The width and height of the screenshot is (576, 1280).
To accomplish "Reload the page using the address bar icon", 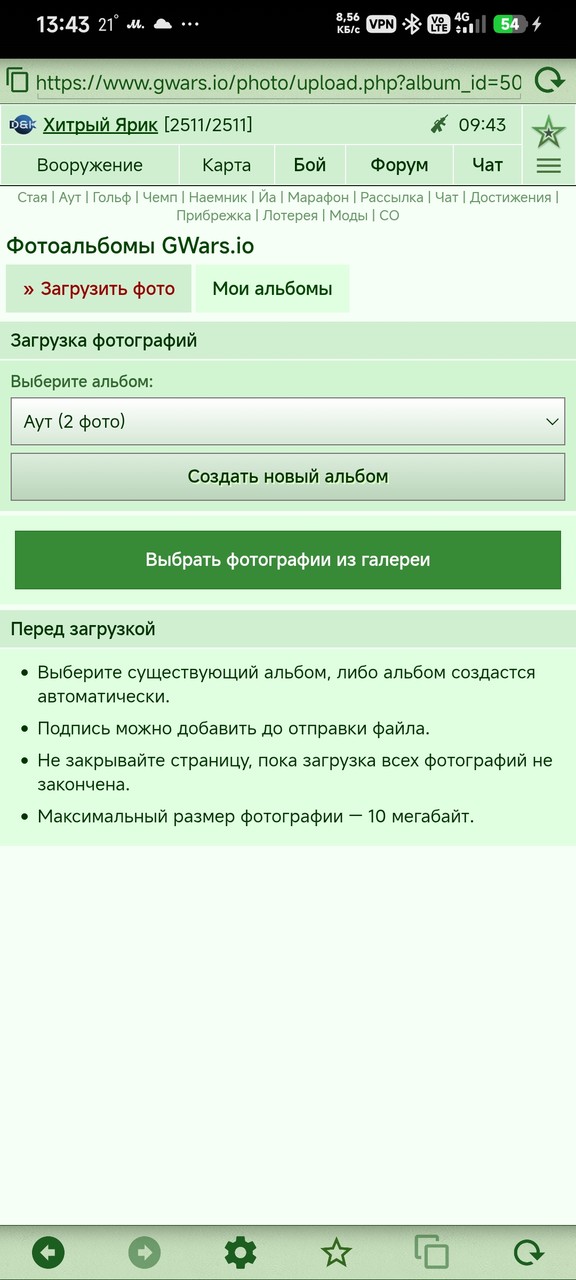I will [x=550, y=80].
